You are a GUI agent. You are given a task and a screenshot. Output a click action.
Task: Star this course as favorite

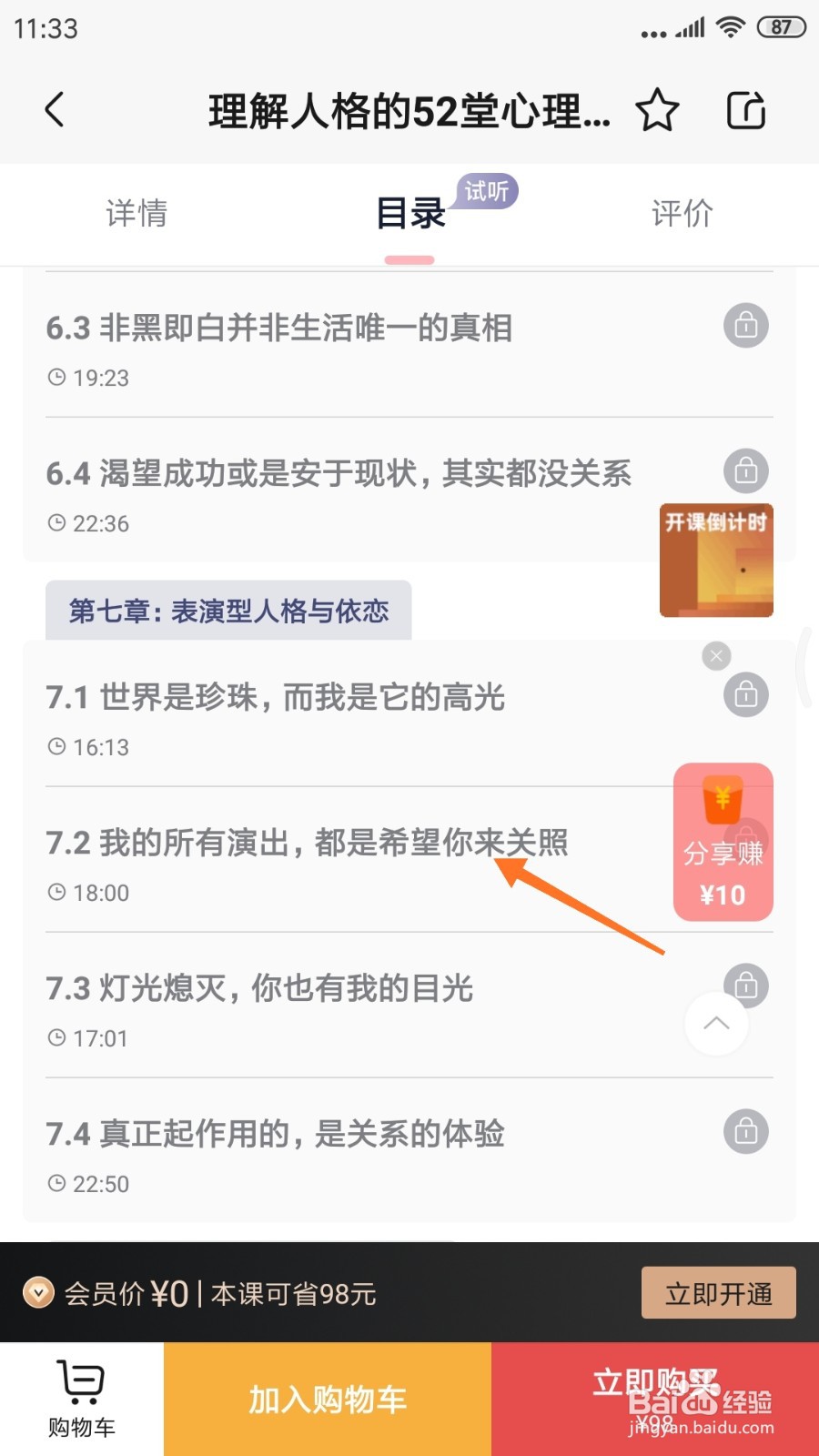click(x=657, y=111)
